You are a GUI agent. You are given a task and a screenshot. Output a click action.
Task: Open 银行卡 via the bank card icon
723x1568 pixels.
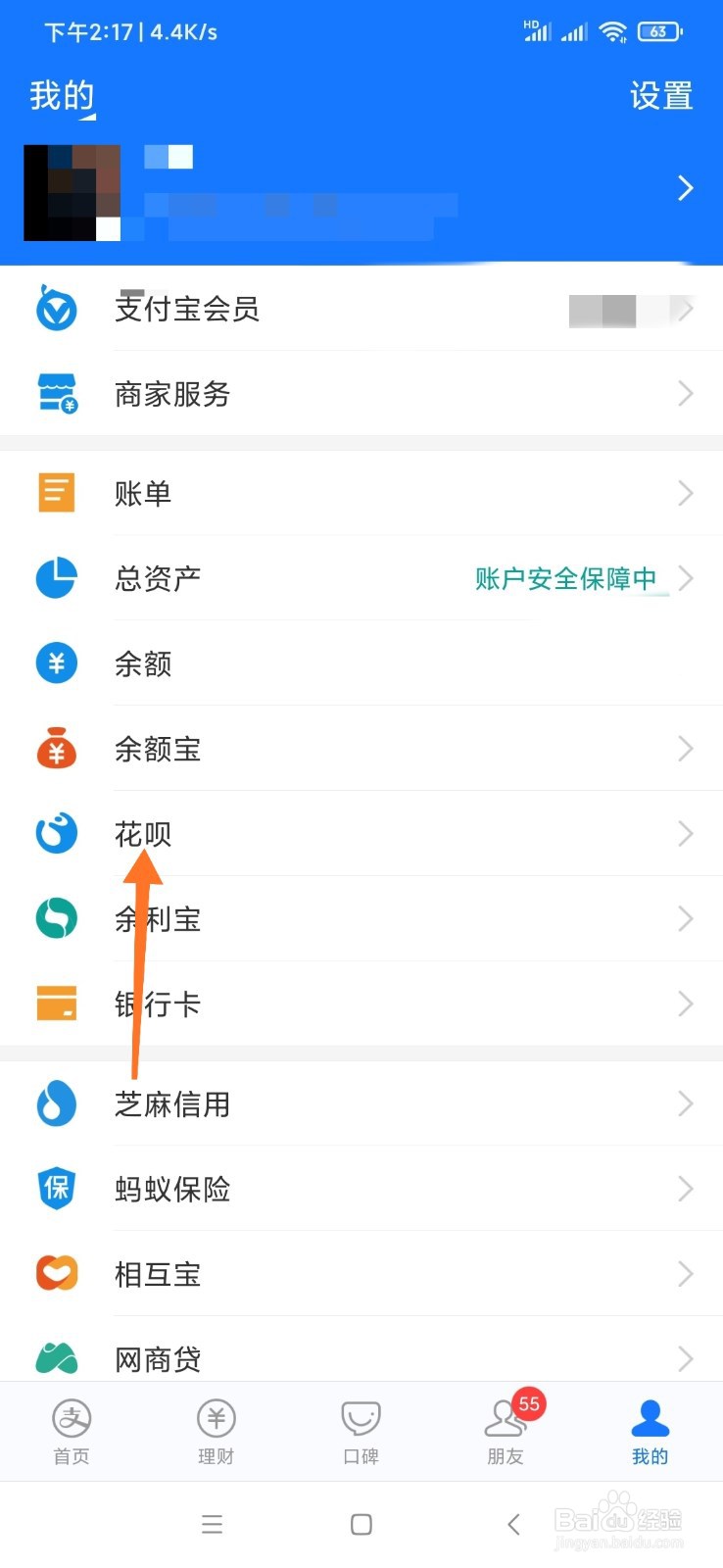click(x=56, y=1004)
